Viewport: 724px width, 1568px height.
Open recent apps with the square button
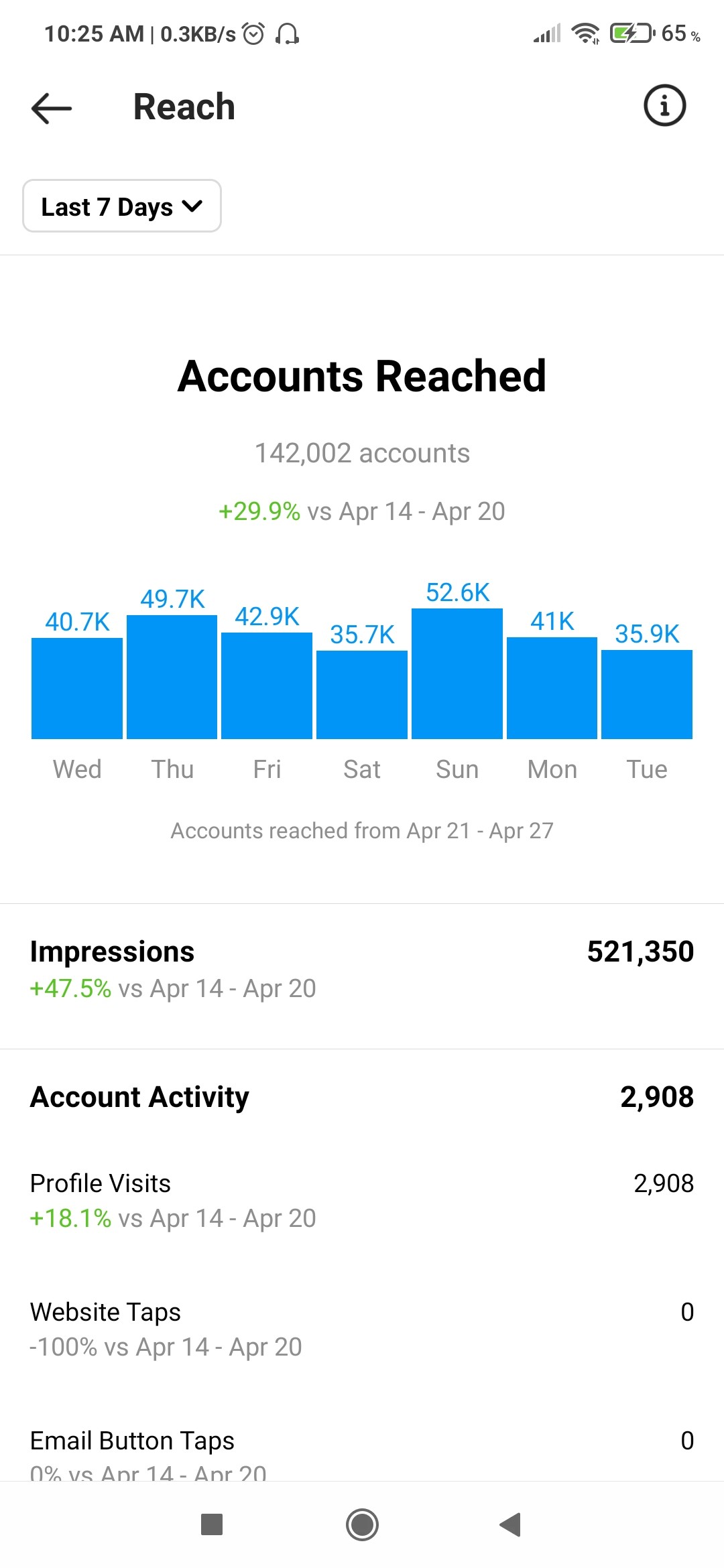point(212,1524)
